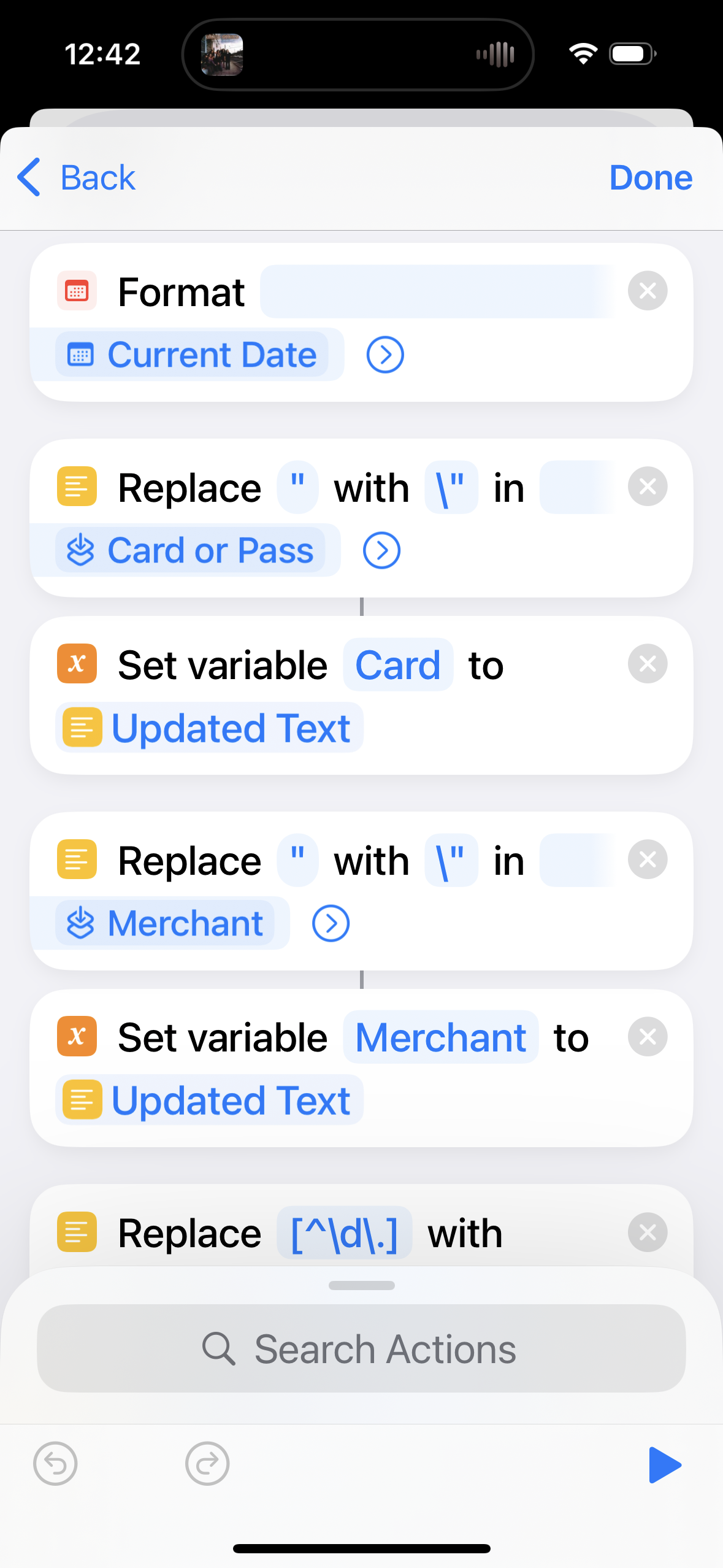
Task: Edit the variable name Merchant
Action: click(x=440, y=1038)
